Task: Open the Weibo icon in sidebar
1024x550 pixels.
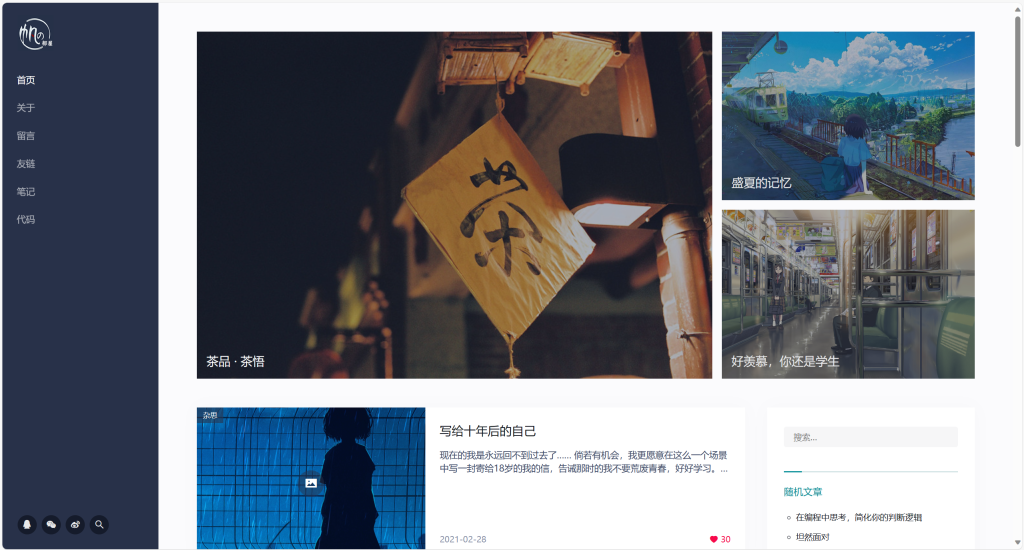Action: pos(75,524)
